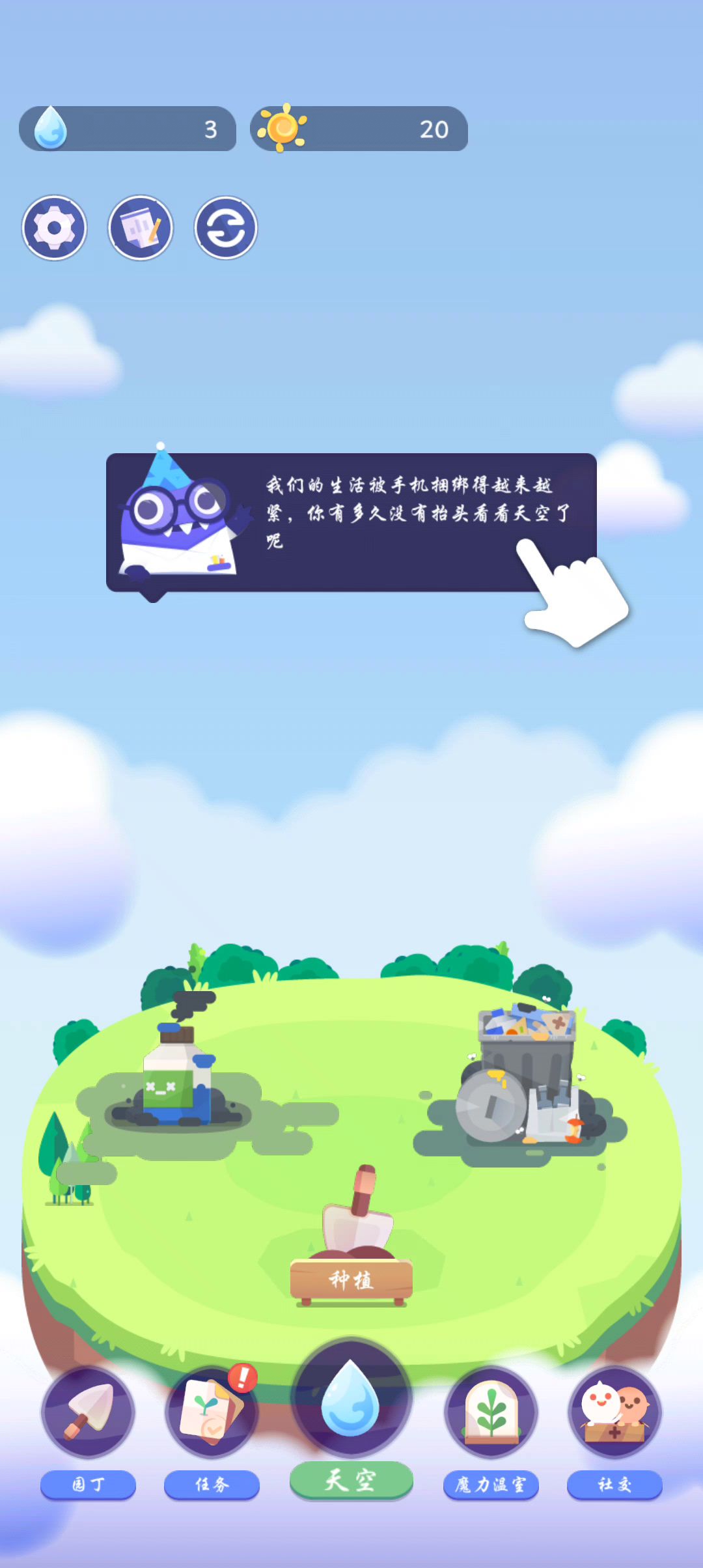This screenshot has height=1568, width=703.
Task: Tap the sync refresh icon
Action: click(226, 228)
